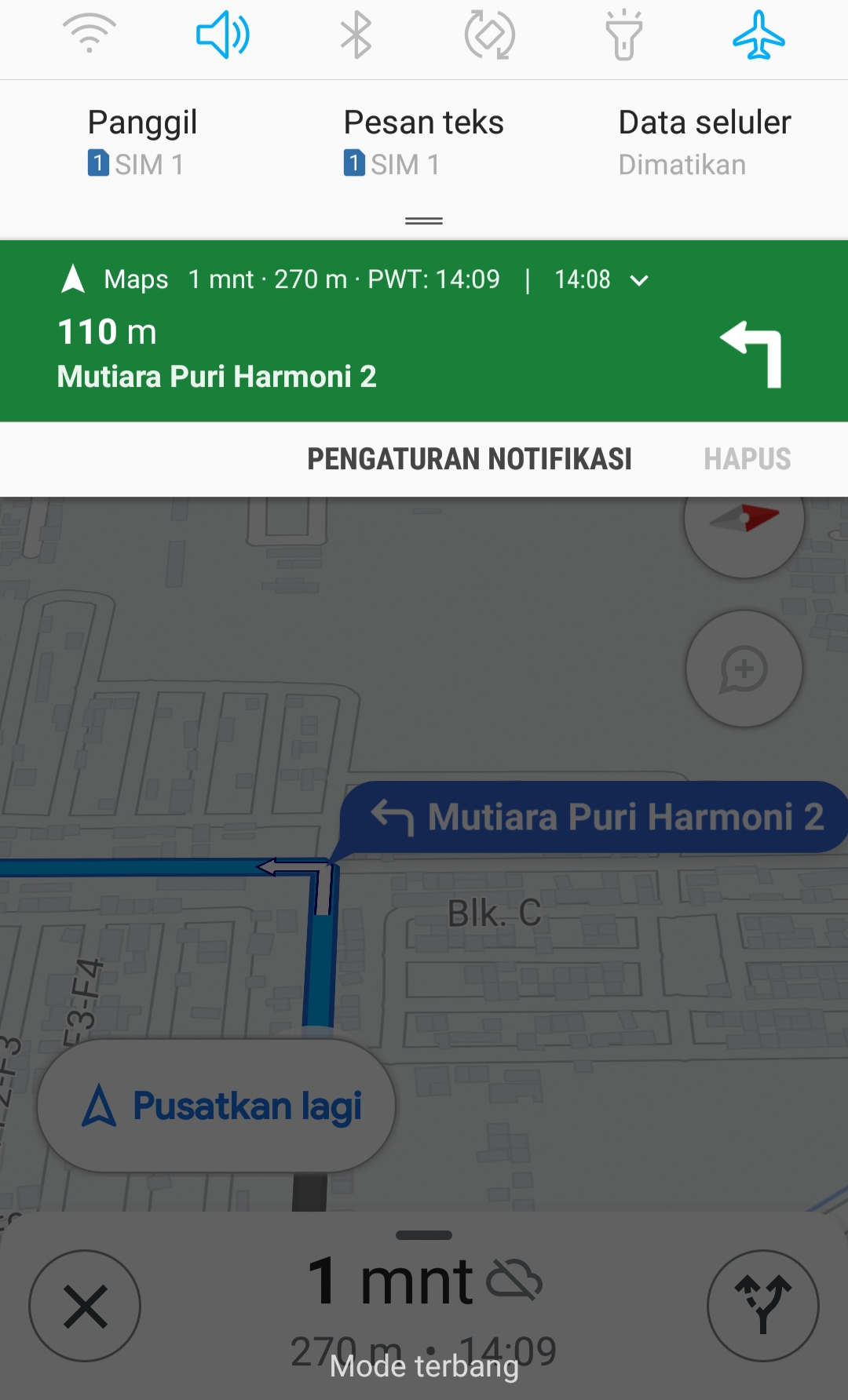Expand the quick settings handle
The width and height of the screenshot is (848, 1400).
(424, 221)
